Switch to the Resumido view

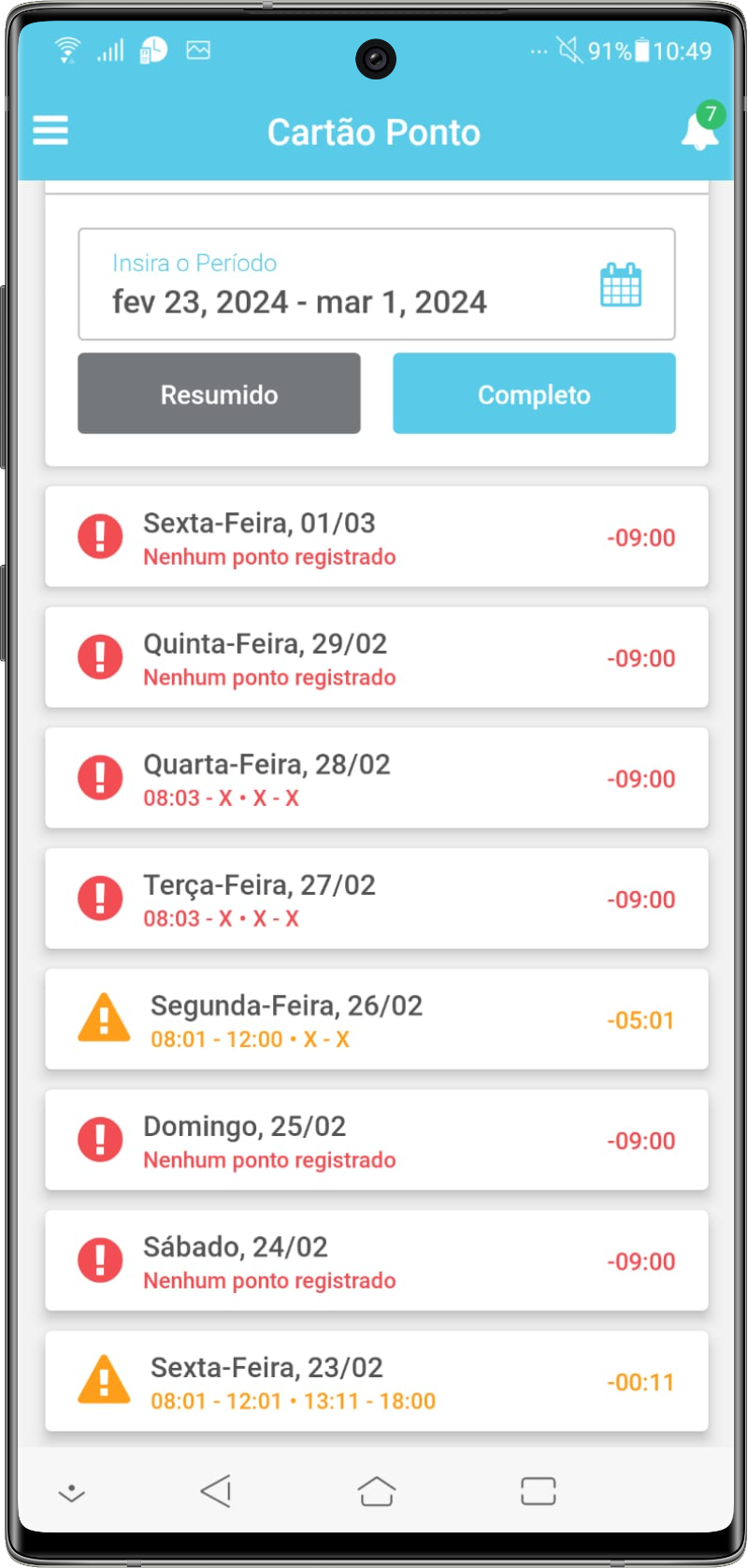click(x=219, y=394)
